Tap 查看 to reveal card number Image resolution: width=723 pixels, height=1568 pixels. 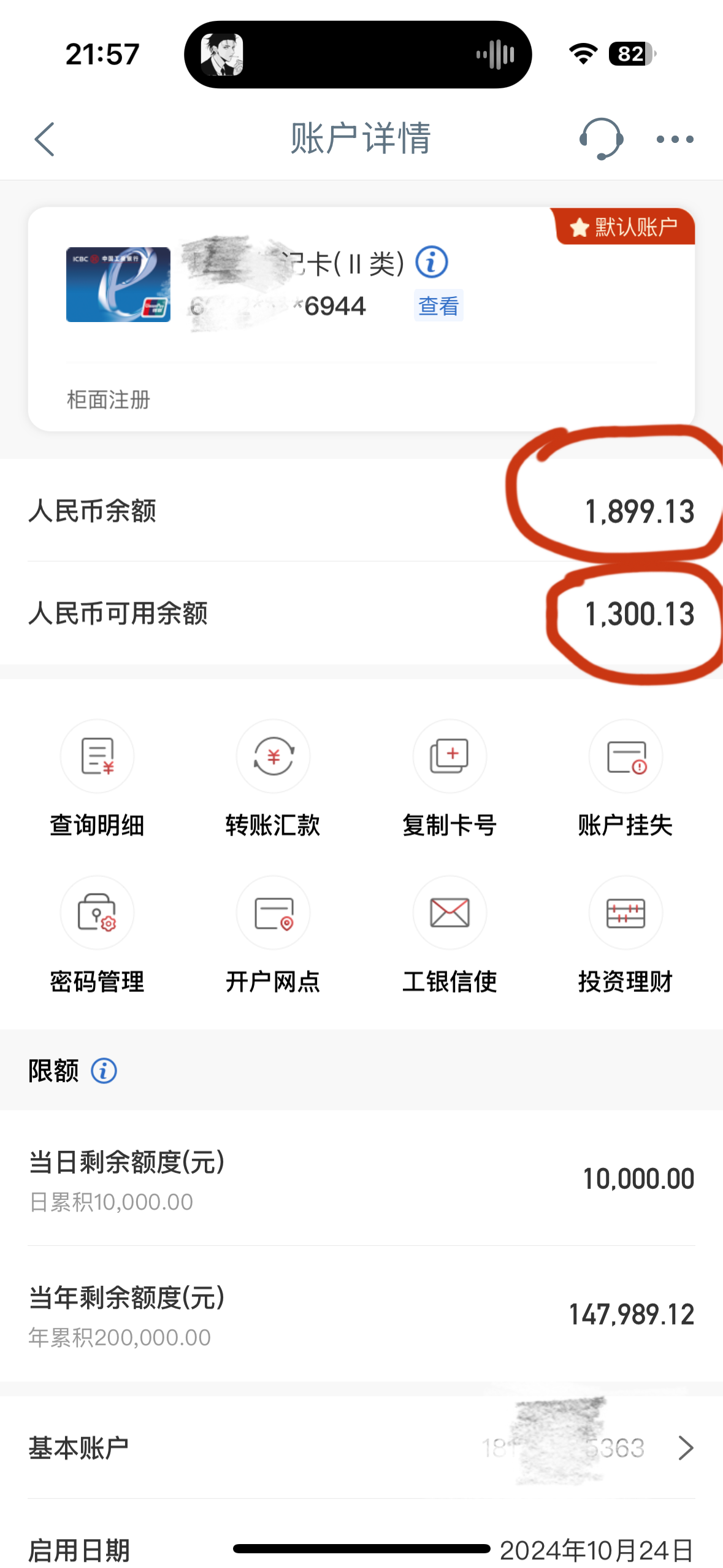point(438,306)
